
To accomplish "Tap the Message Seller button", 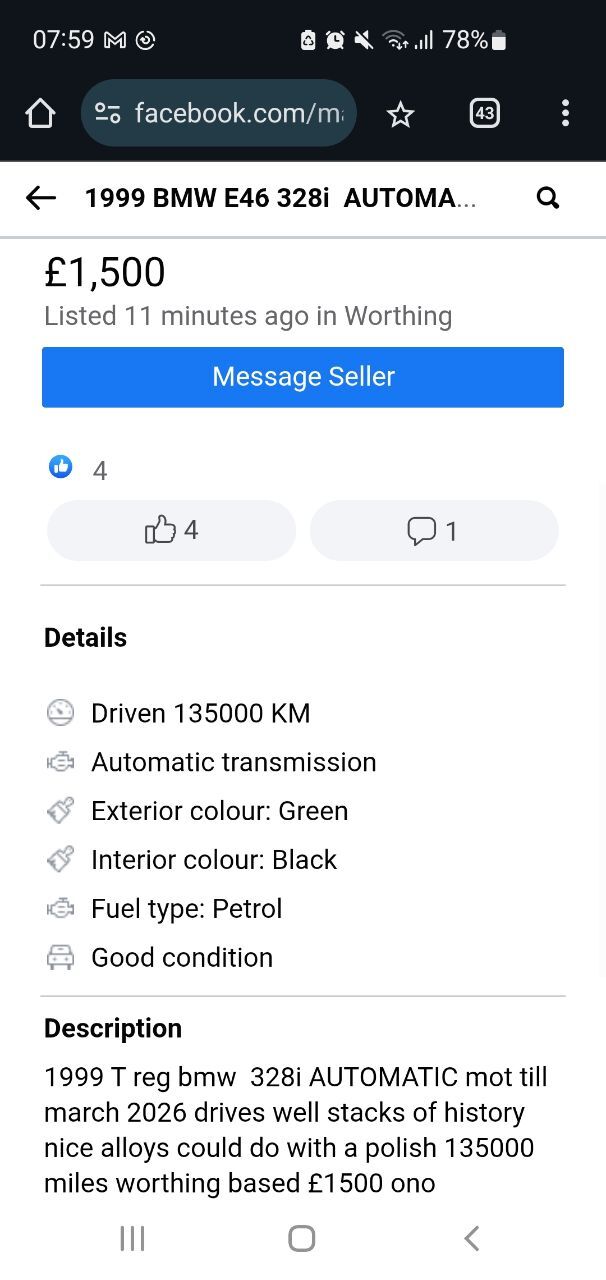I will pyautogui.click(x=303, y=377).
